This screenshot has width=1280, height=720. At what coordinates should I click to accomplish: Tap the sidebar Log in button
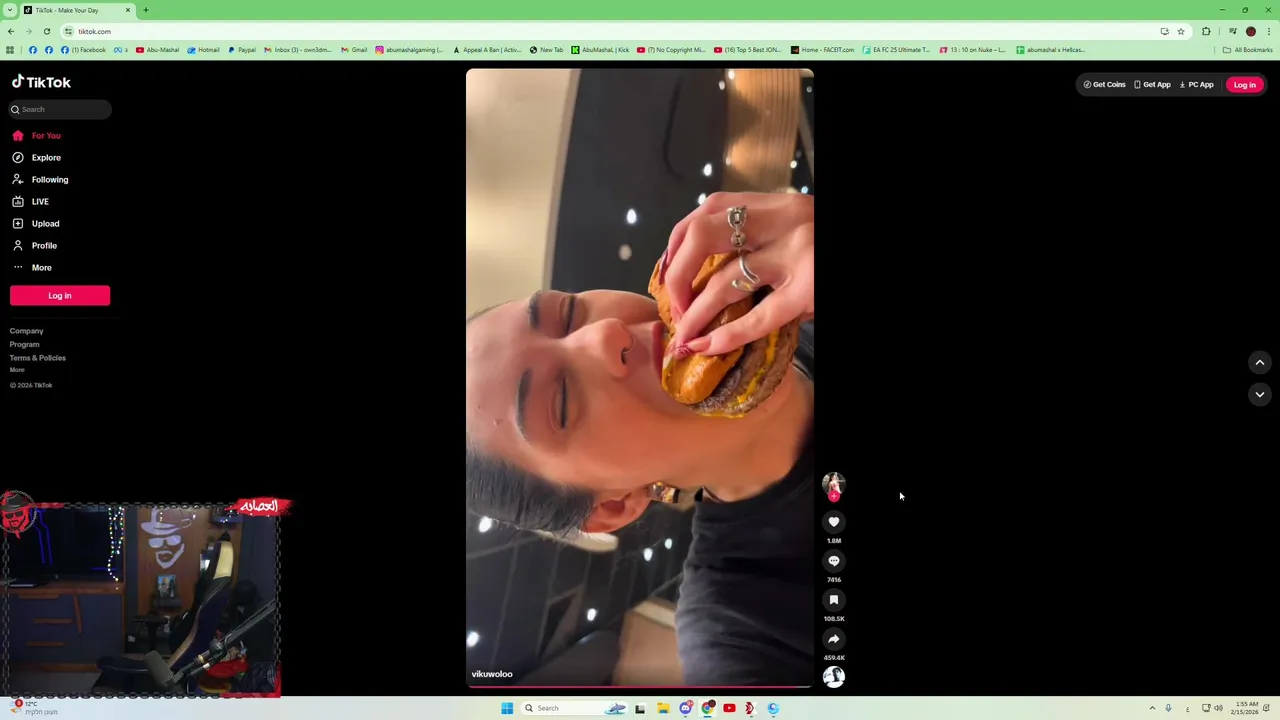point(60,296)
